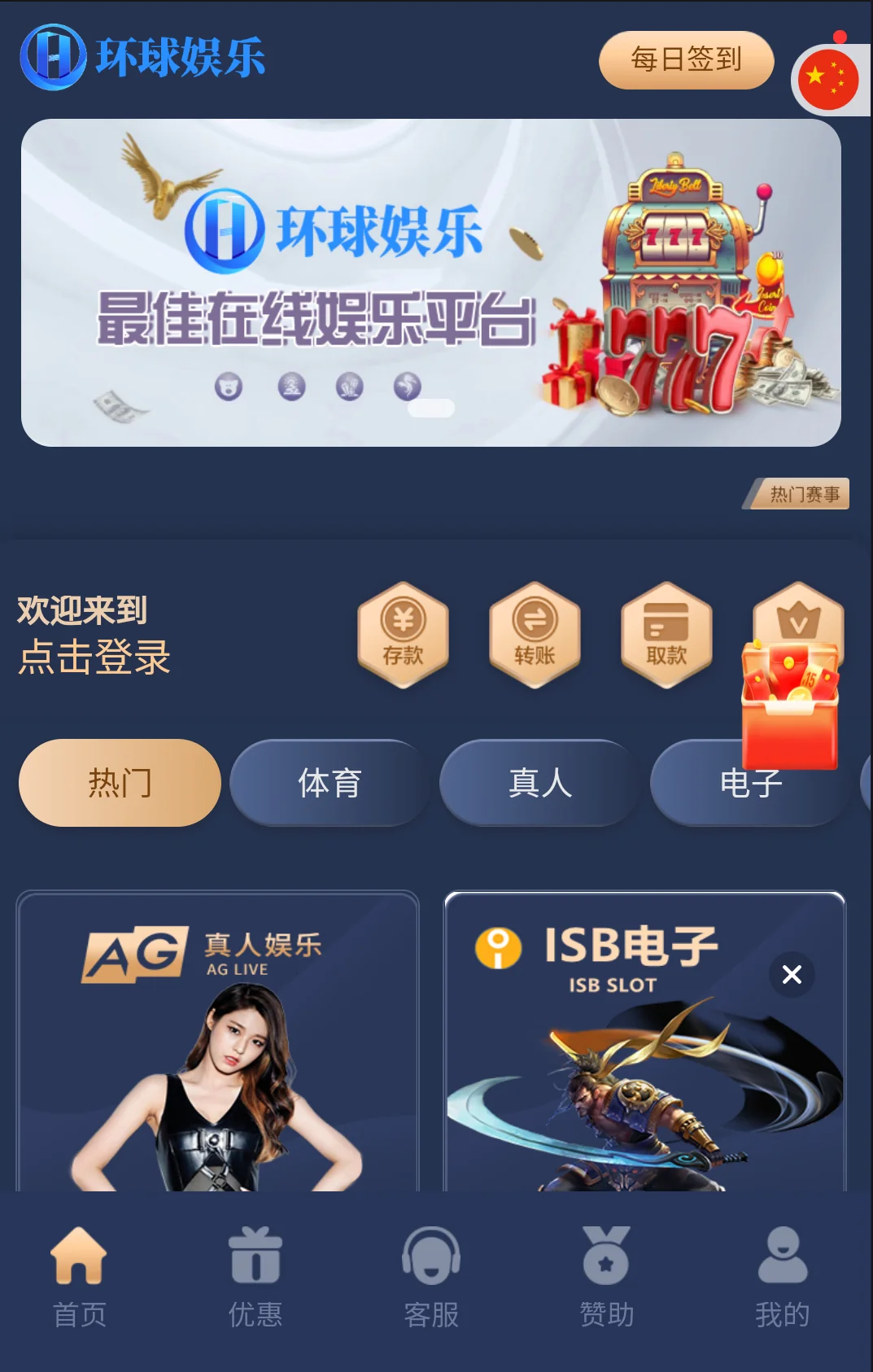Image resolution: width=873 pixels, height=1372 pixels.
Task: Open the AG 真人娱乐 game card
Action: click(217, 1050)
